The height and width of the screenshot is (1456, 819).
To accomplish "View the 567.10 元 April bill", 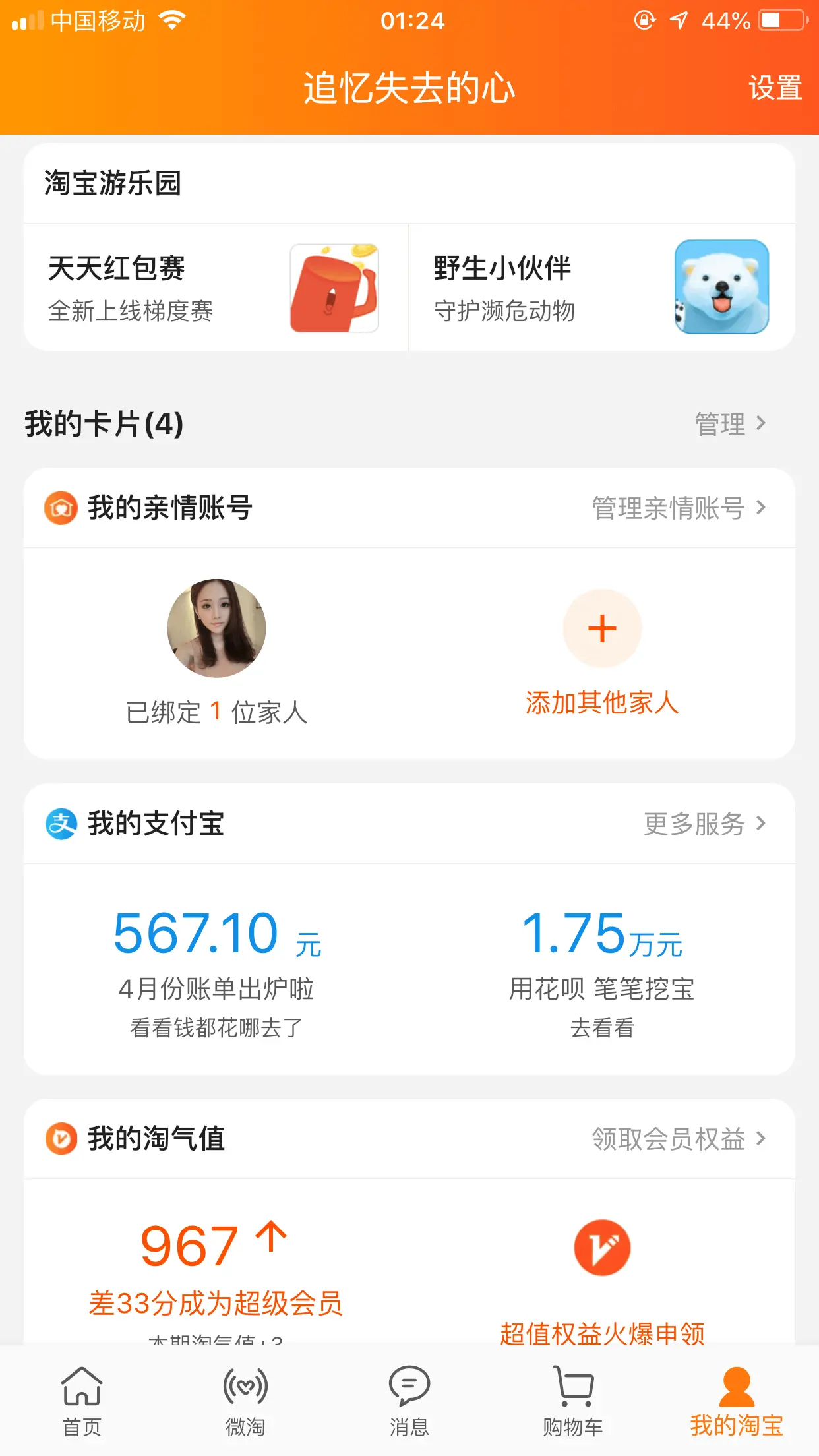I will pos(216,934).
